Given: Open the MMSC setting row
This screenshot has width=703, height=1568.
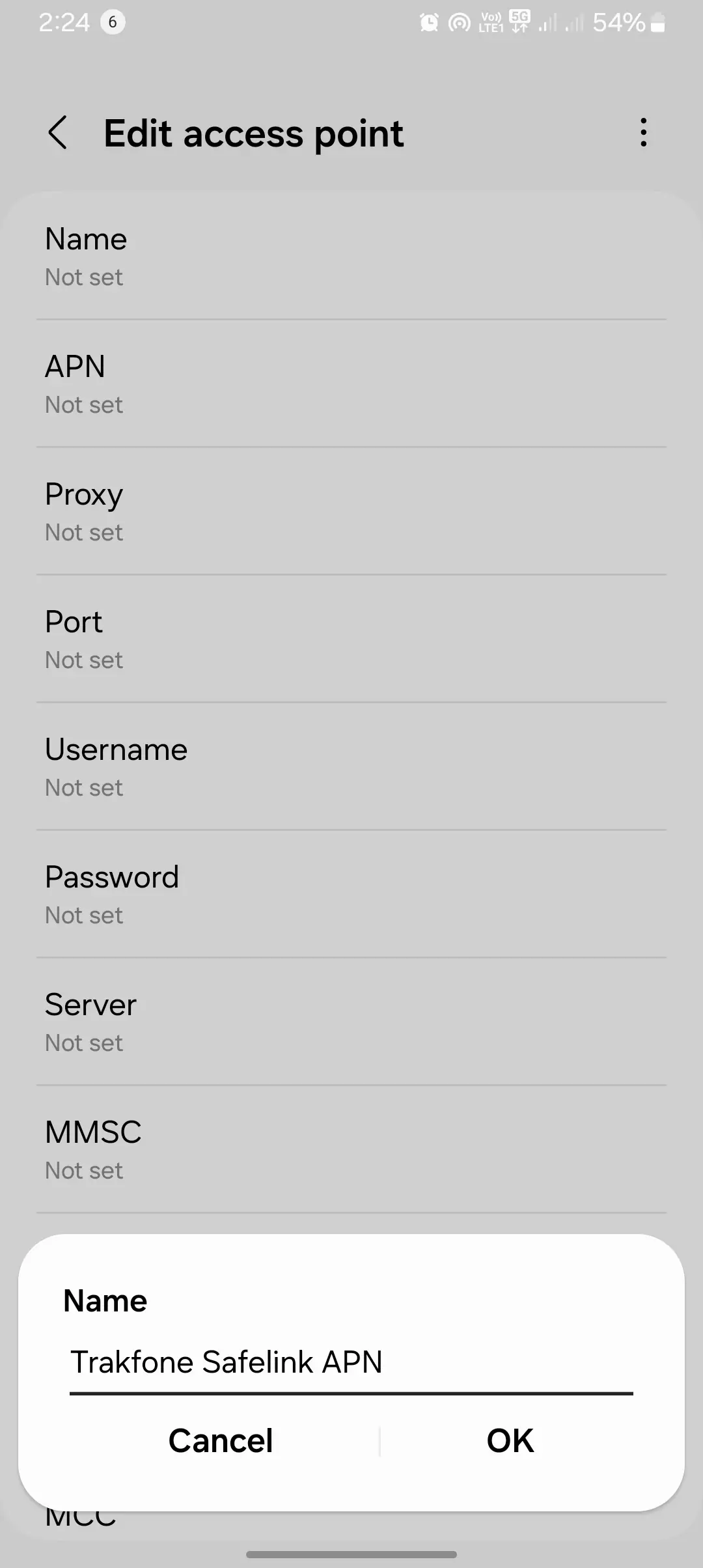Looking at the screenshot, I should (x=351, y=1150).
